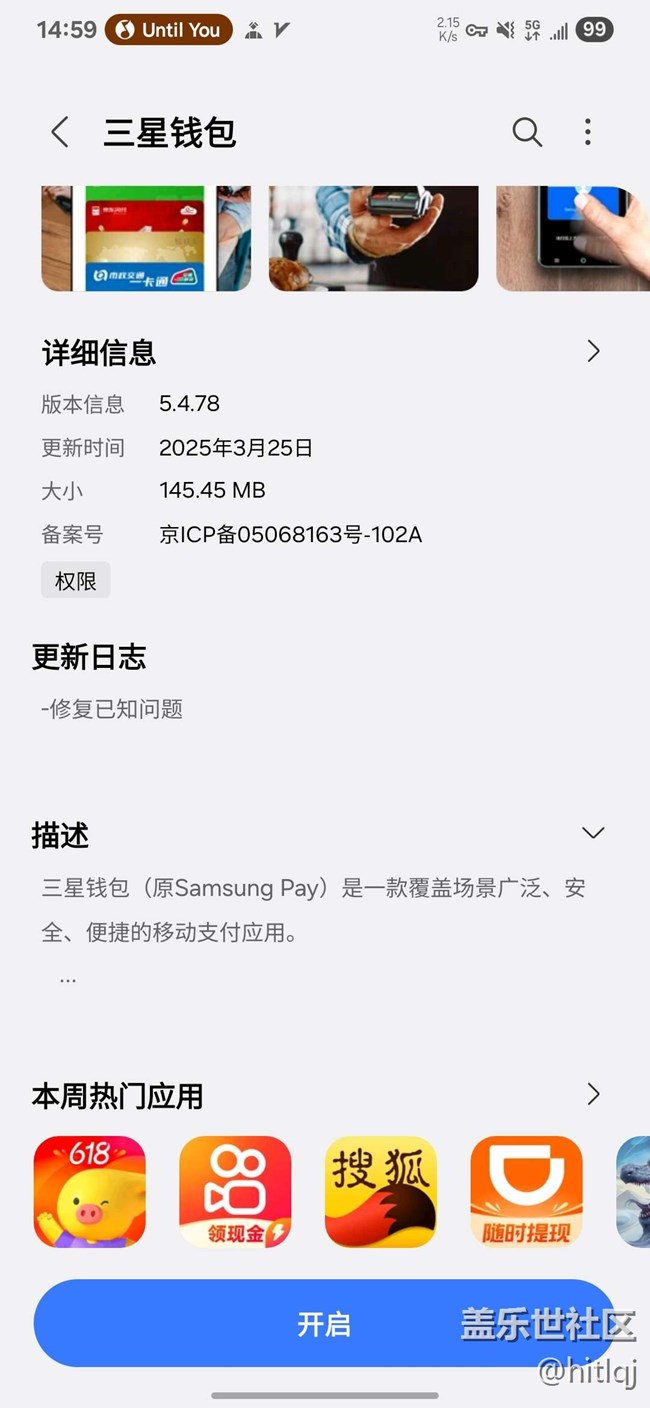The image size is (650, 1408).
Task: Open the 随时提现 orange app icon
Action: click(x=526, y=1191)
